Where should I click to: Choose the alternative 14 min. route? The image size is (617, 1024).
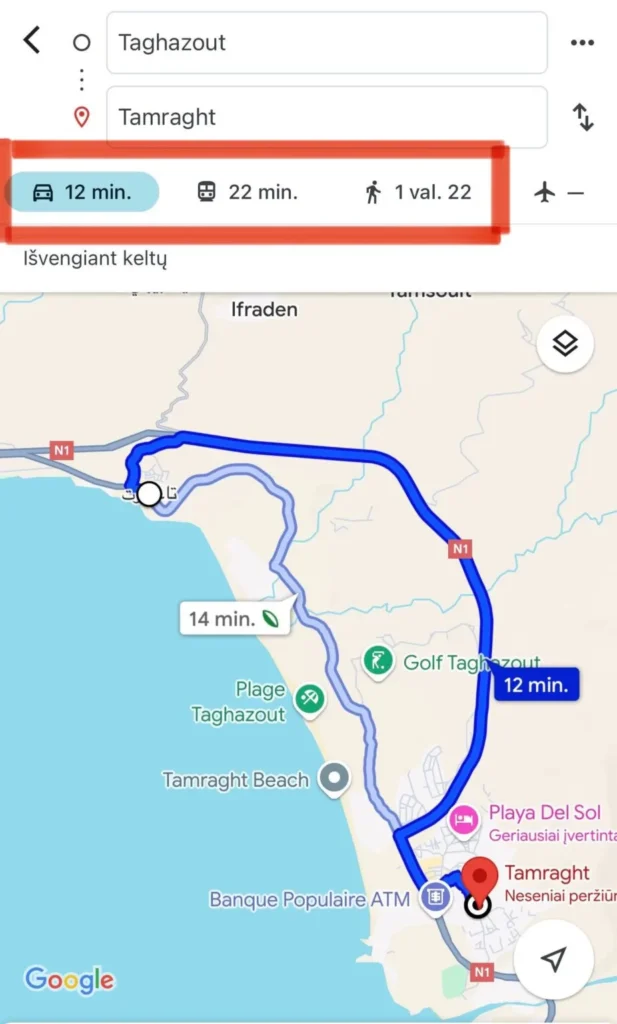[x=235, y=619]
